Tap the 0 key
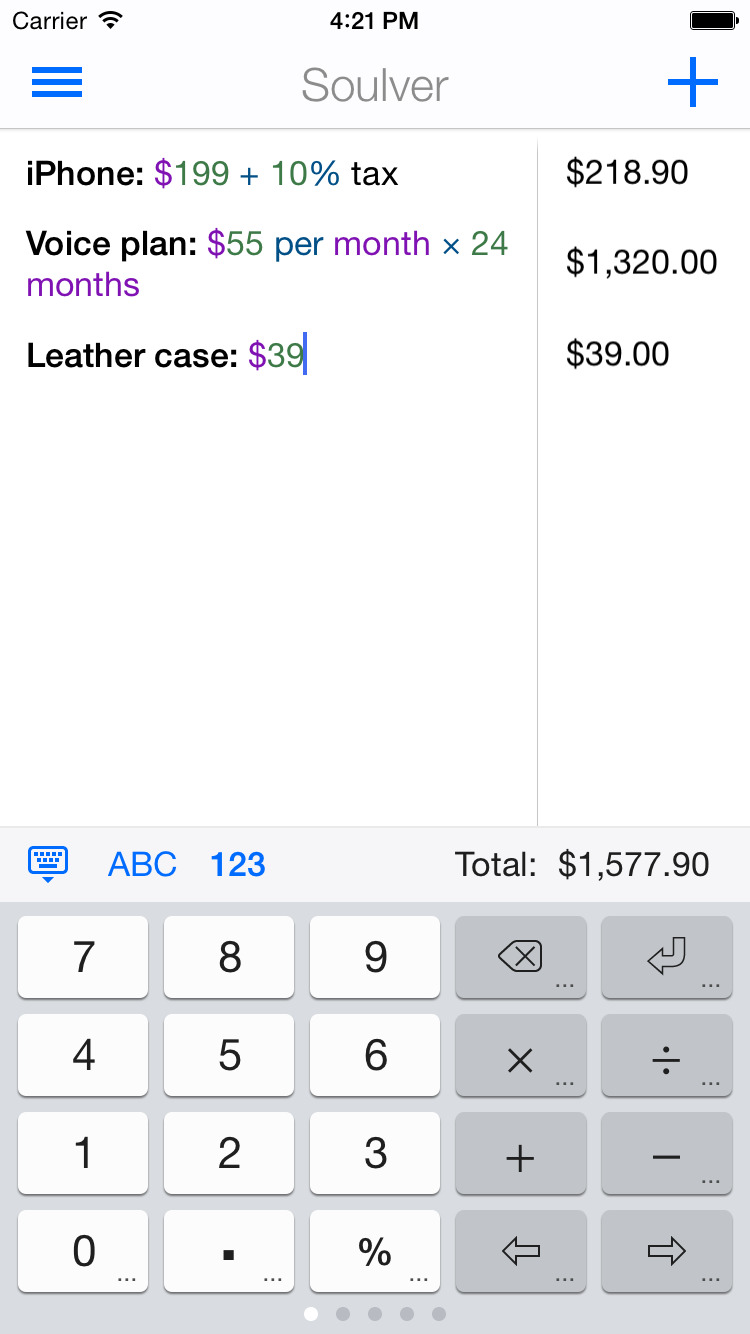750x1334 pixels. pos(83,1251)
